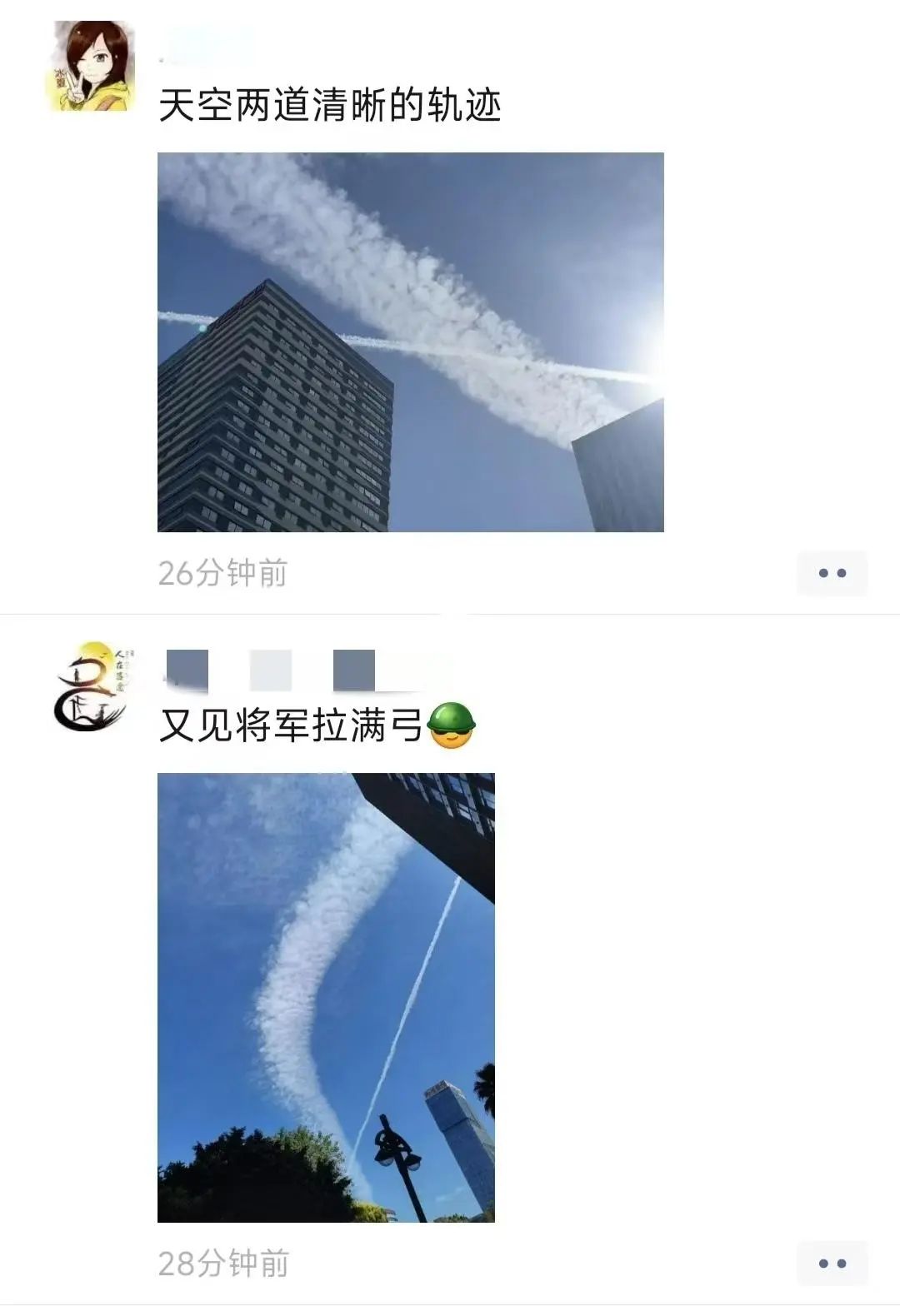
Task: View profile of the calligraphy logo avatar
Action: click(90, 686)
